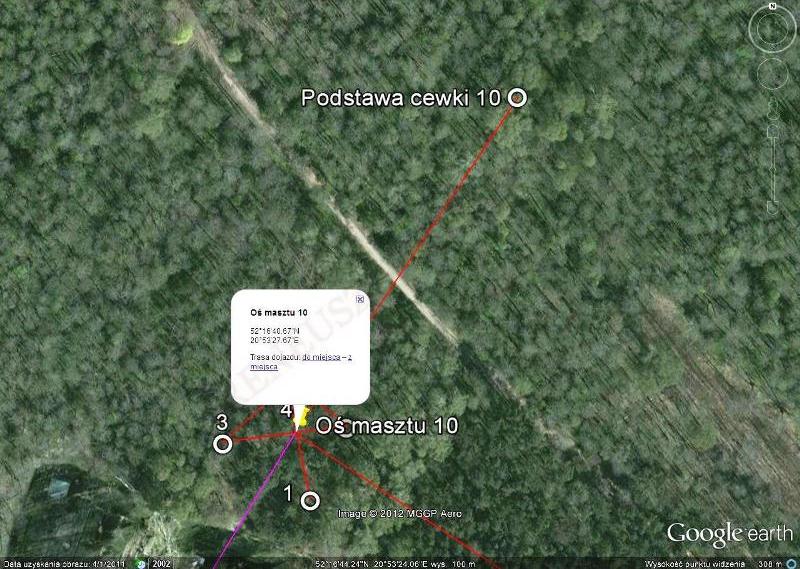Close the Oś masztu 10 info balloon
Image resolution: width=800 pixels, height=569 pixels.
(x=360, y=298)
